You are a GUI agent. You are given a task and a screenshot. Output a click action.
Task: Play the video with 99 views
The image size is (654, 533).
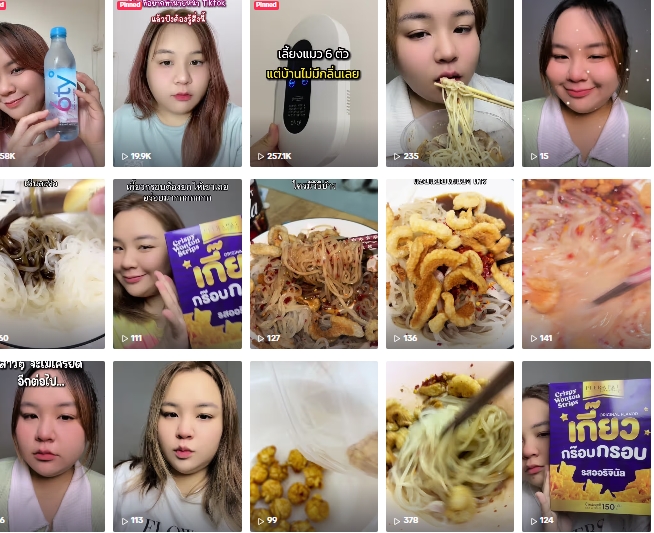(314, 445)
